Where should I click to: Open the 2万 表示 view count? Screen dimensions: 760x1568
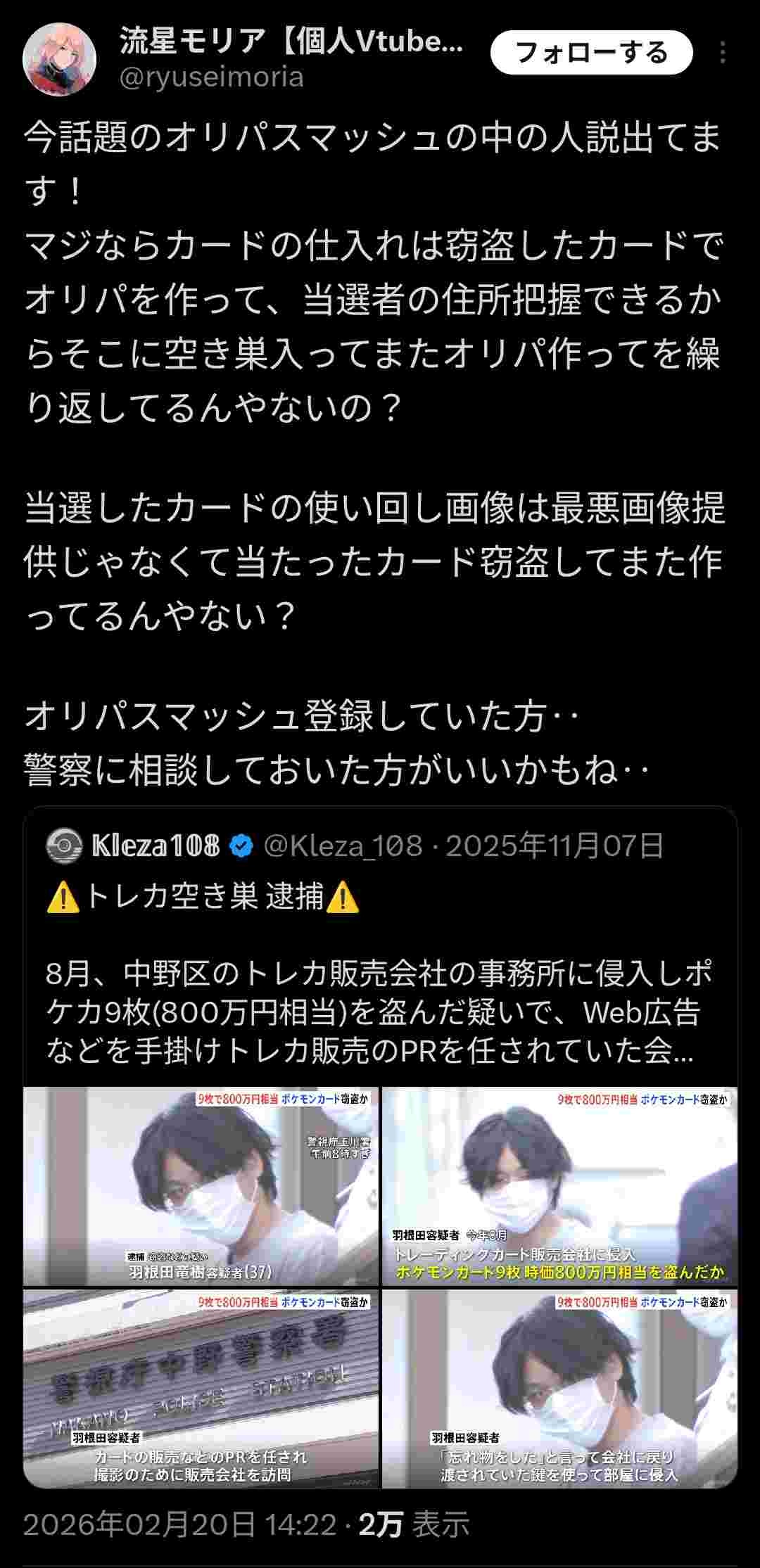pos(414,1524)
